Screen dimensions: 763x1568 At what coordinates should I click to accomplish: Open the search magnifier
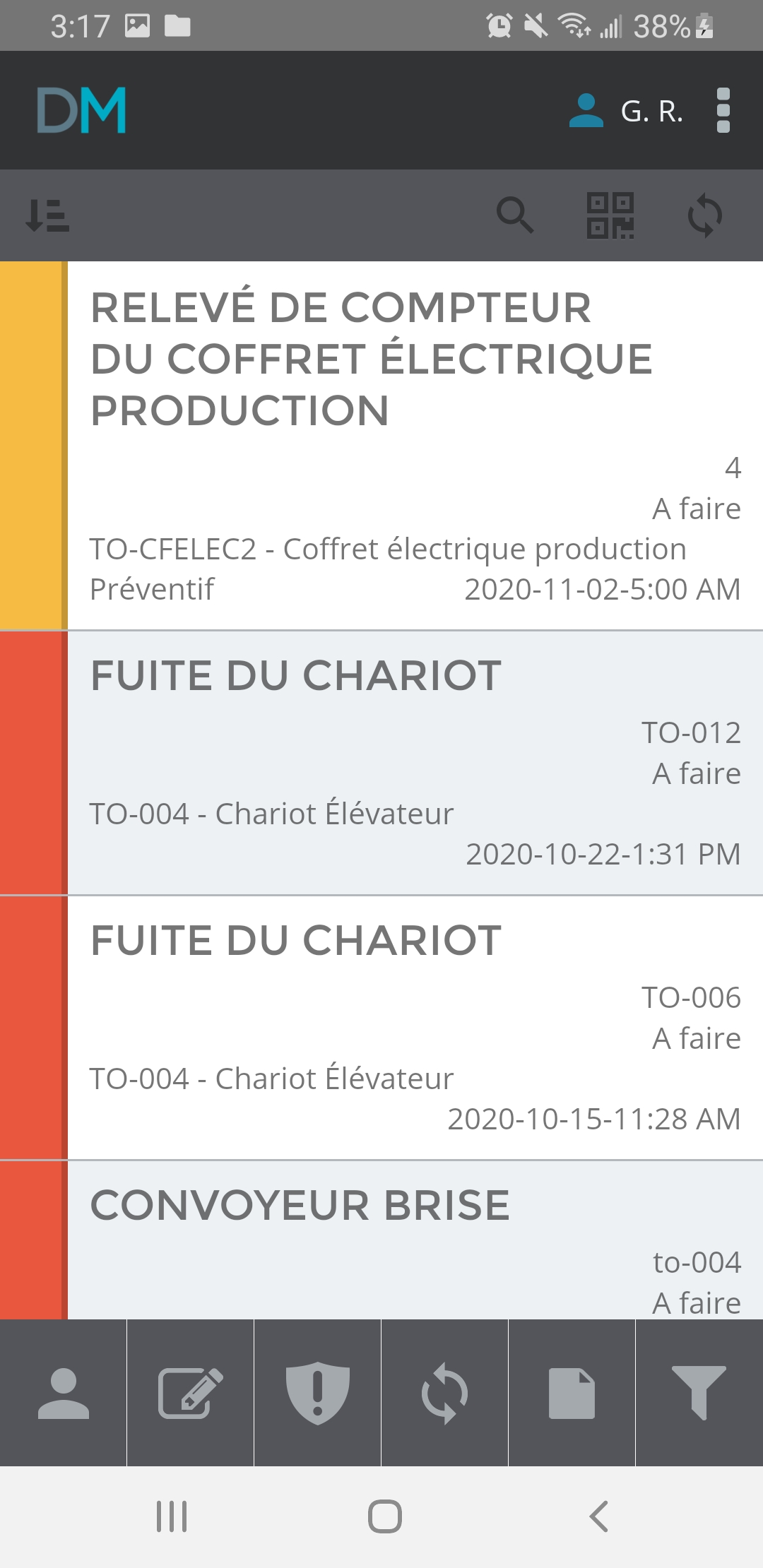click(x=515, y=215)
